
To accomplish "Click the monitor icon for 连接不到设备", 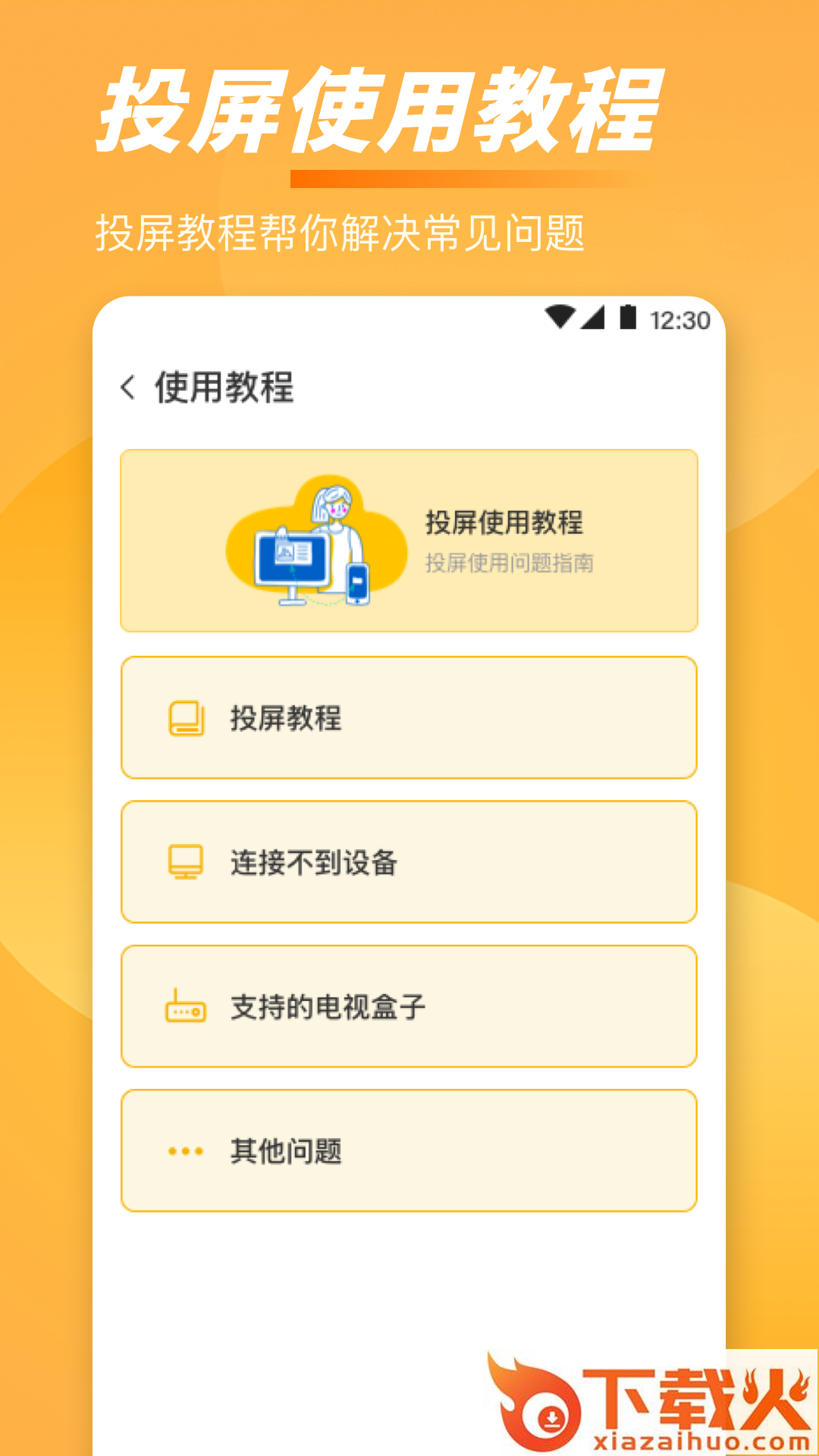I will point(184,861).
